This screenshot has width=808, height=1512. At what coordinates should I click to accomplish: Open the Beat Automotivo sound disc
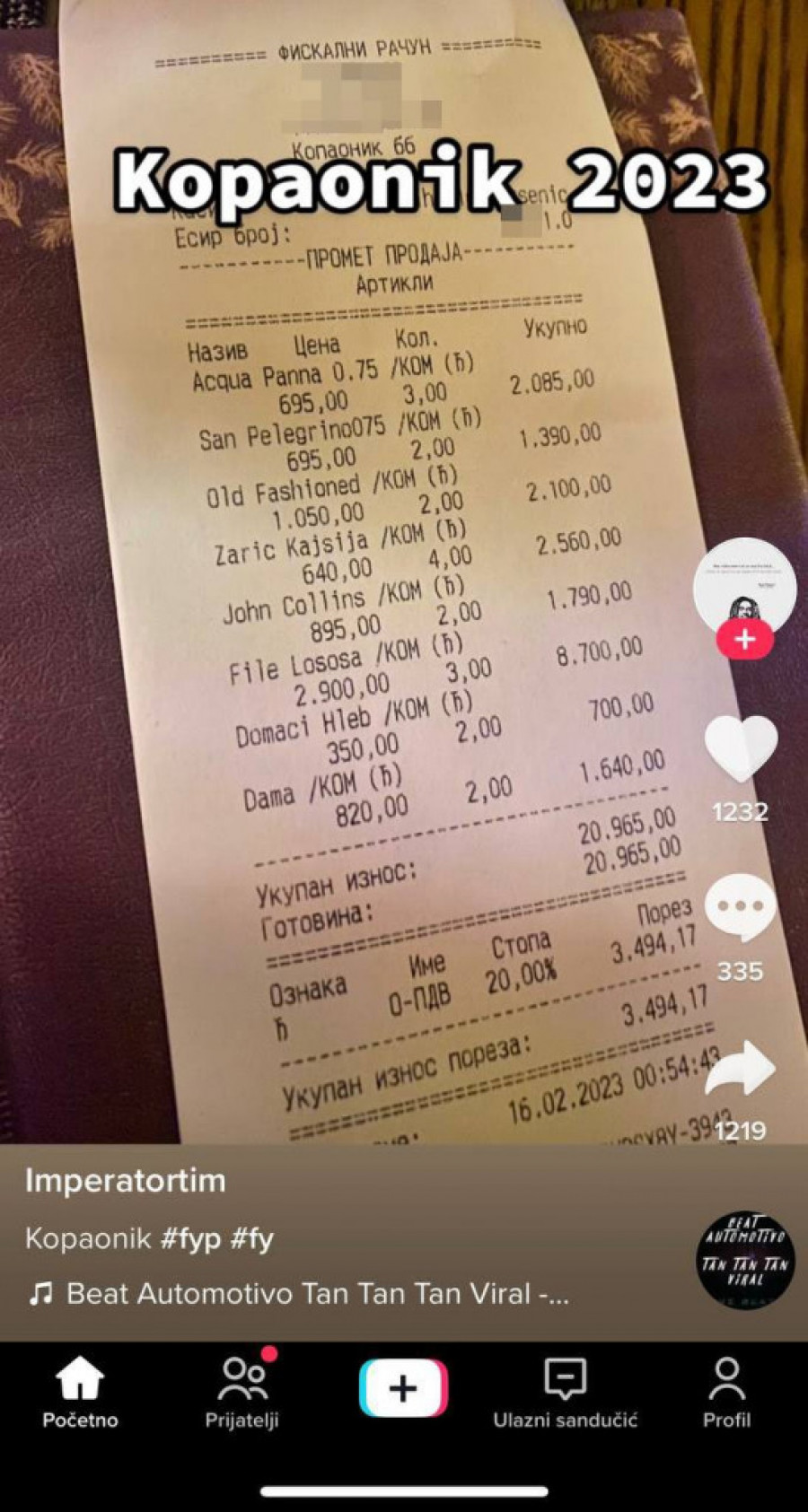click(744, 1259)
